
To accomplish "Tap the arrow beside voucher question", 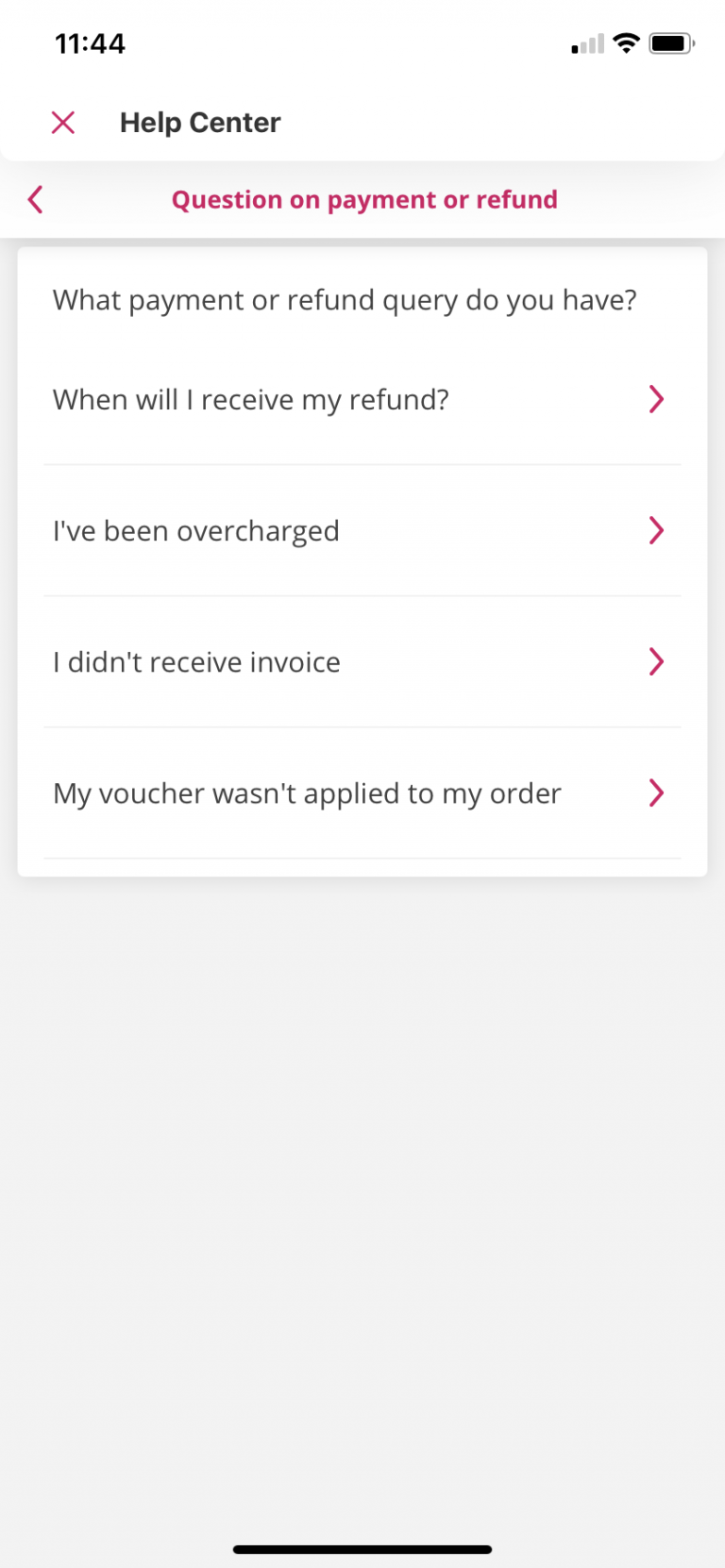I will (656, 793).
